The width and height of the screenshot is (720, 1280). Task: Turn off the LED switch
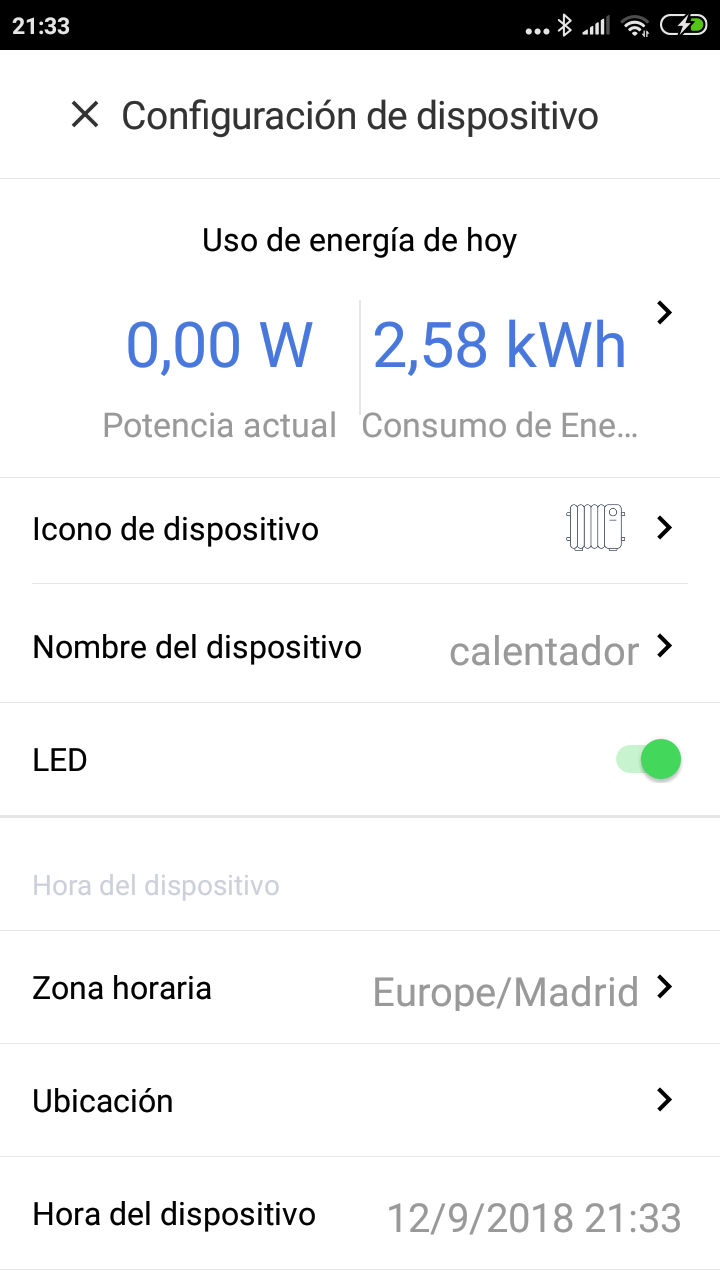pos(650,760)
